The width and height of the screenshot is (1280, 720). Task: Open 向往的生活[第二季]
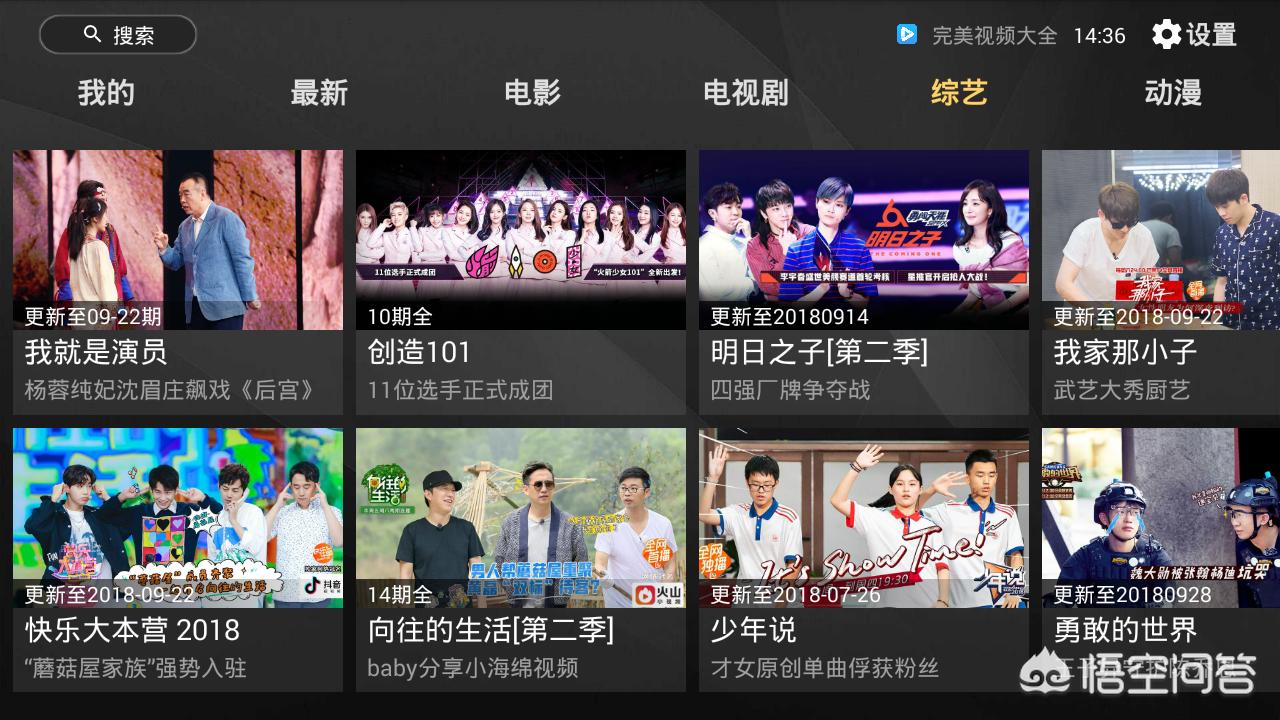pos(521,558)
